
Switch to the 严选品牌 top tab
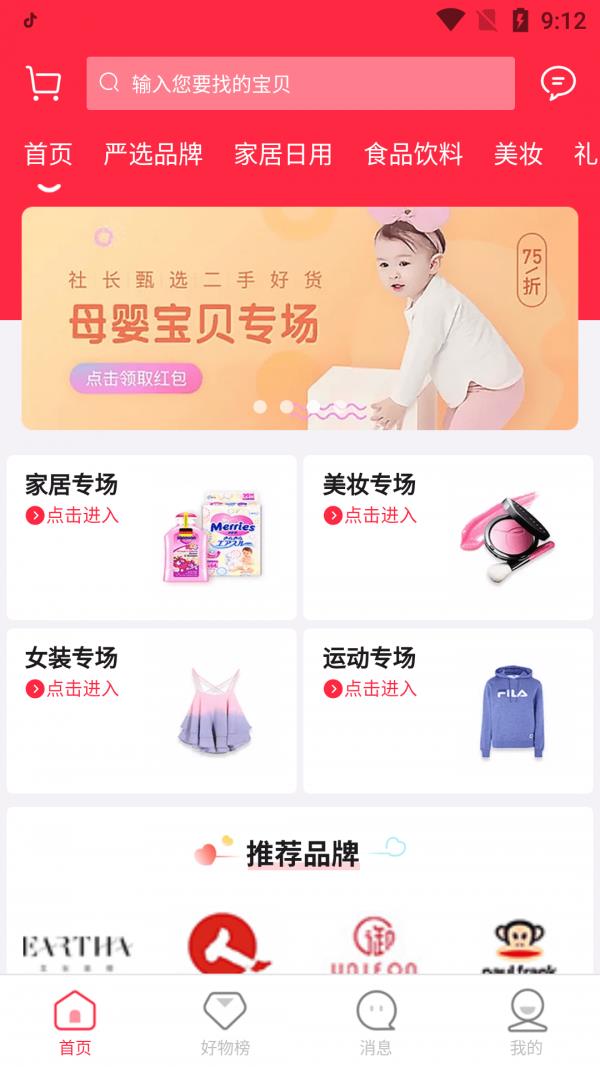coord(153,154)
